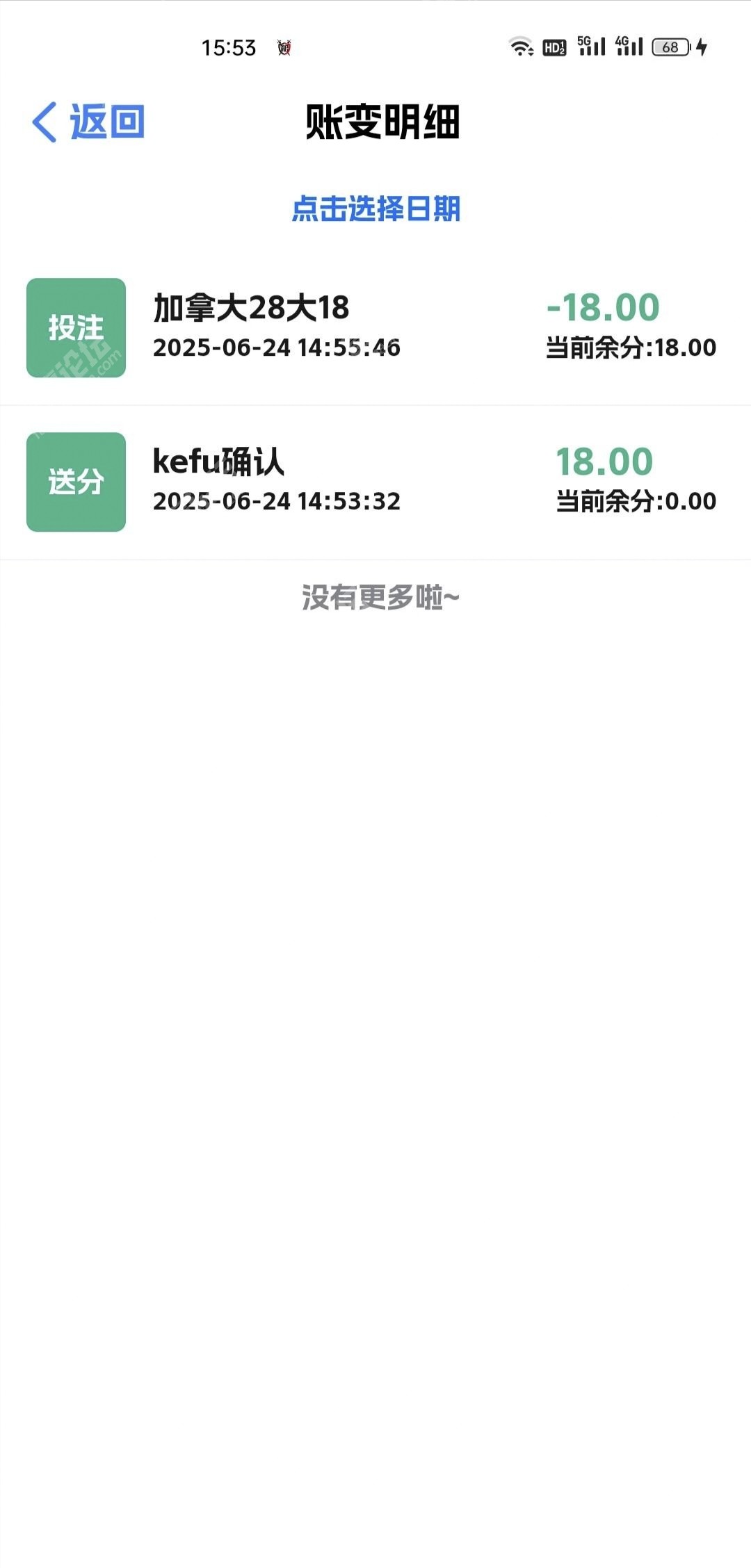Open the 加拿大28大18 bet record
This screenshot has height=1568, width=751.
(x=375, y=327)
